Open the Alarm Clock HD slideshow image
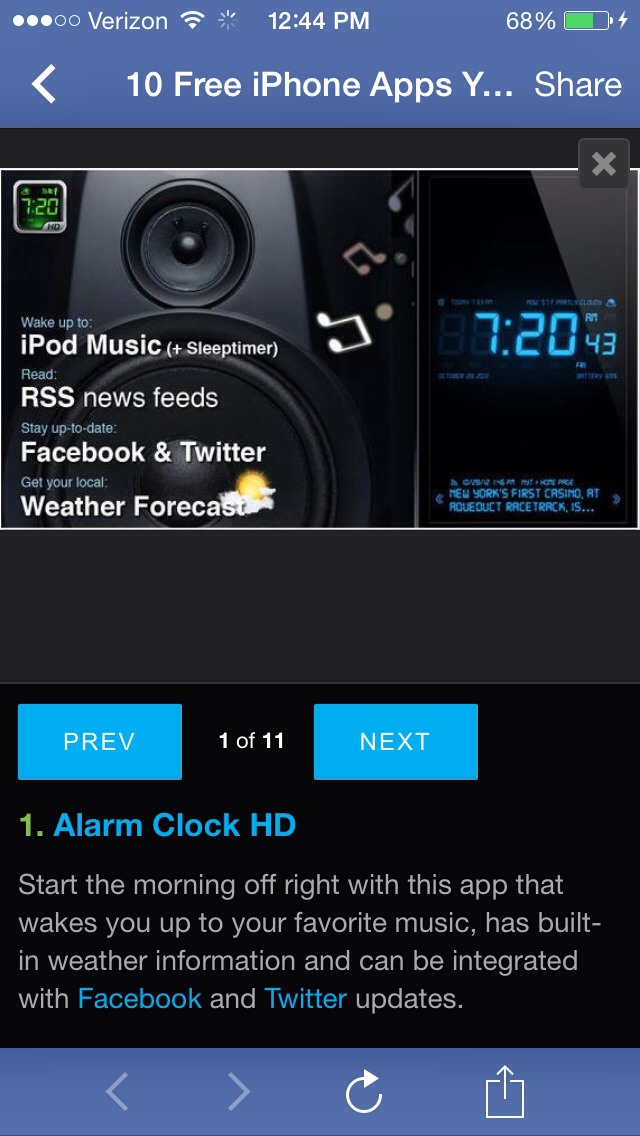 tap(318, 348)
